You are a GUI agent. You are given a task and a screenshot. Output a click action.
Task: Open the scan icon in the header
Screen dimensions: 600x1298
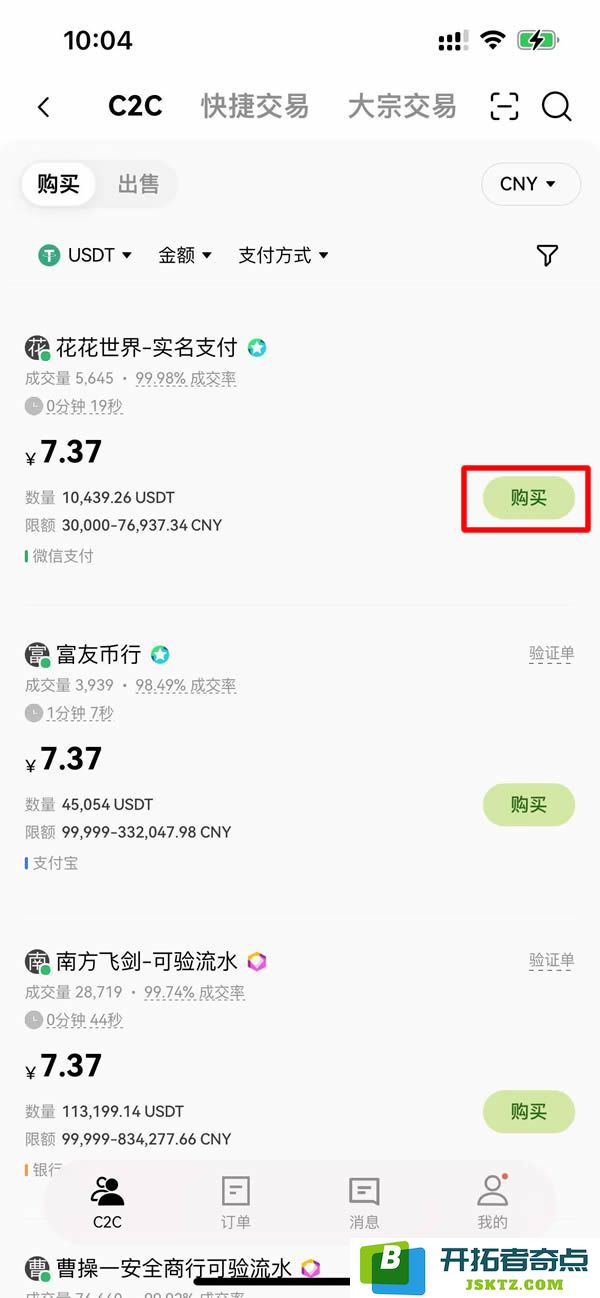coord(505,107)
